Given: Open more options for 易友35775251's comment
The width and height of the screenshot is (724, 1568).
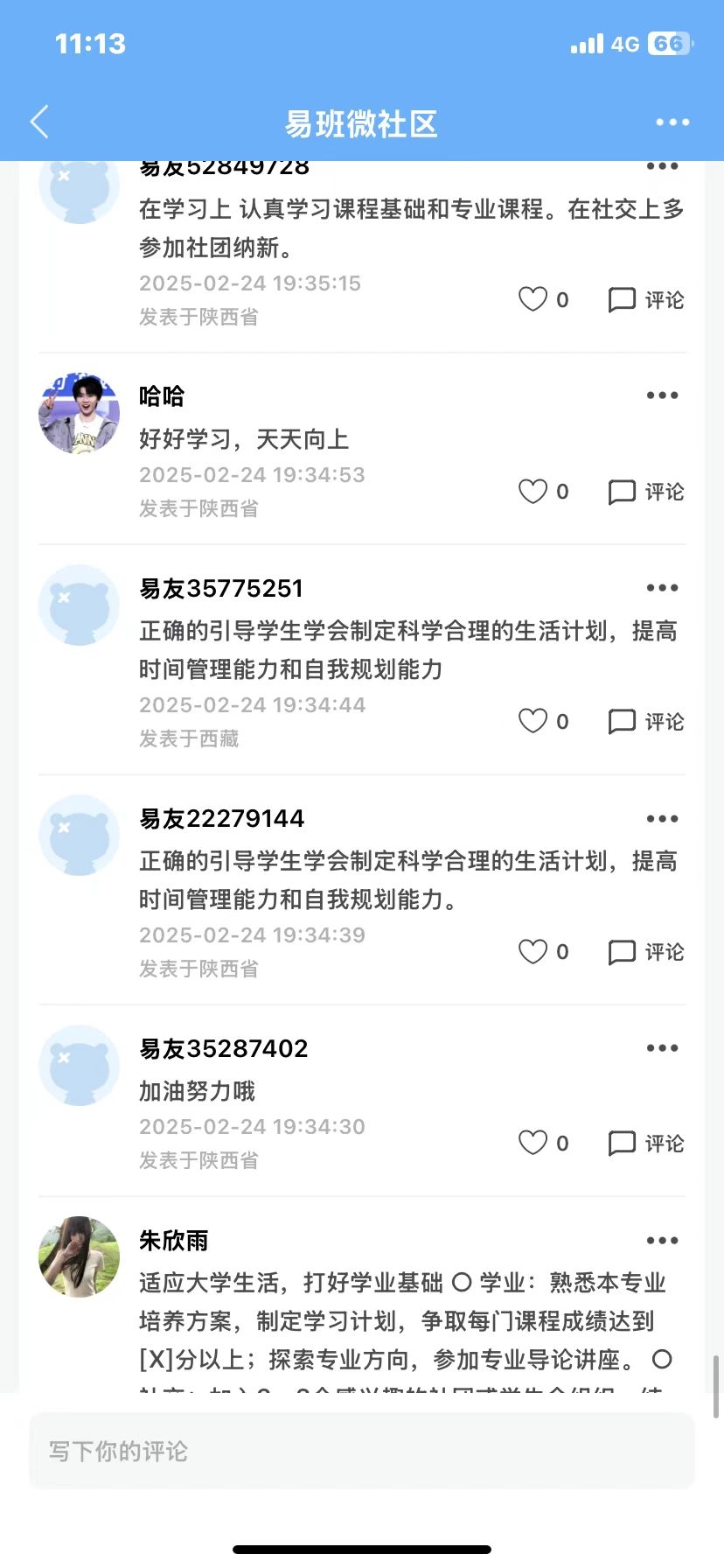Looking at the screenshot, I should [x=662, y=588].
